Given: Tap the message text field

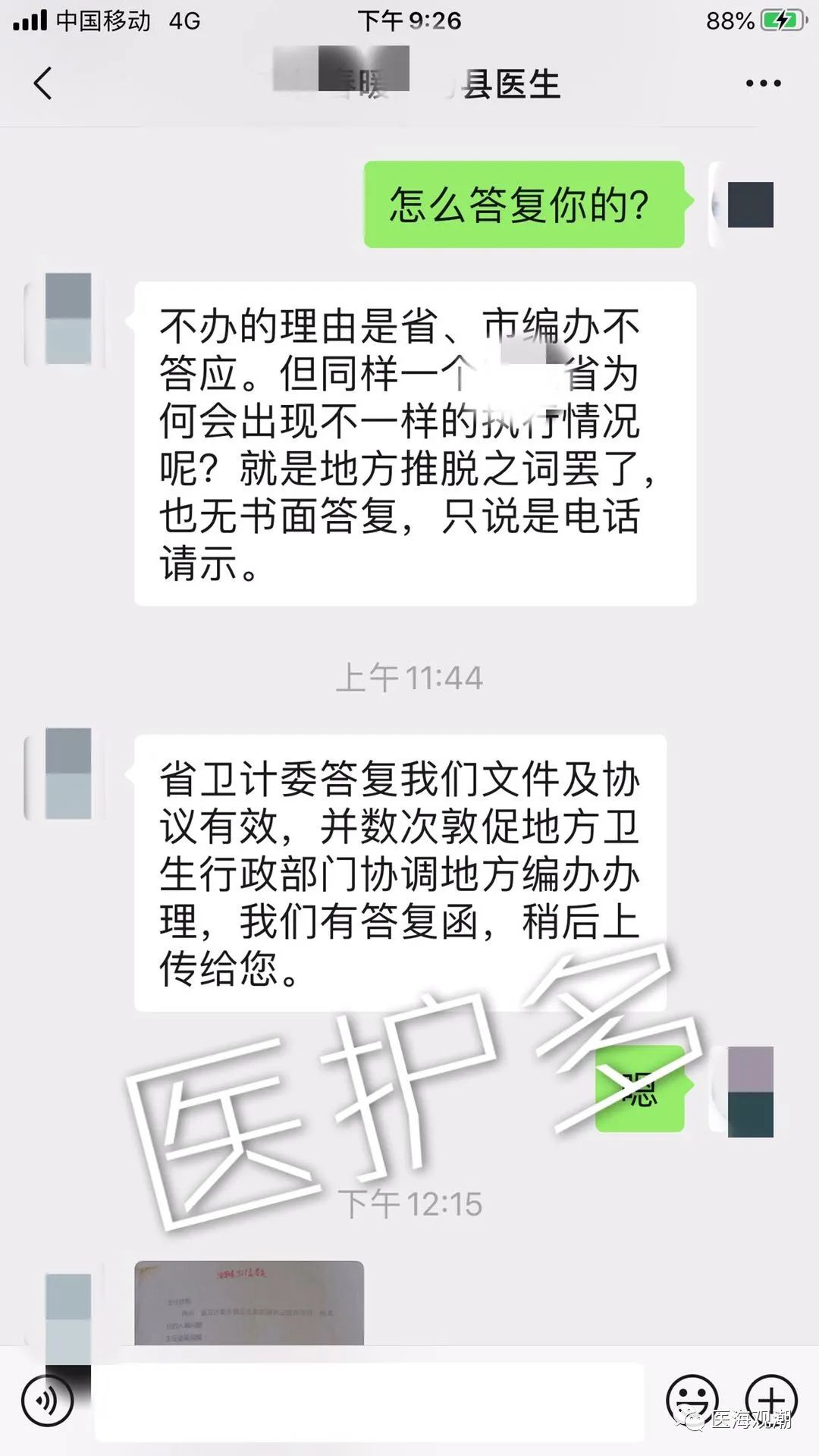Looking at the screenshot, I should 369,1401.
